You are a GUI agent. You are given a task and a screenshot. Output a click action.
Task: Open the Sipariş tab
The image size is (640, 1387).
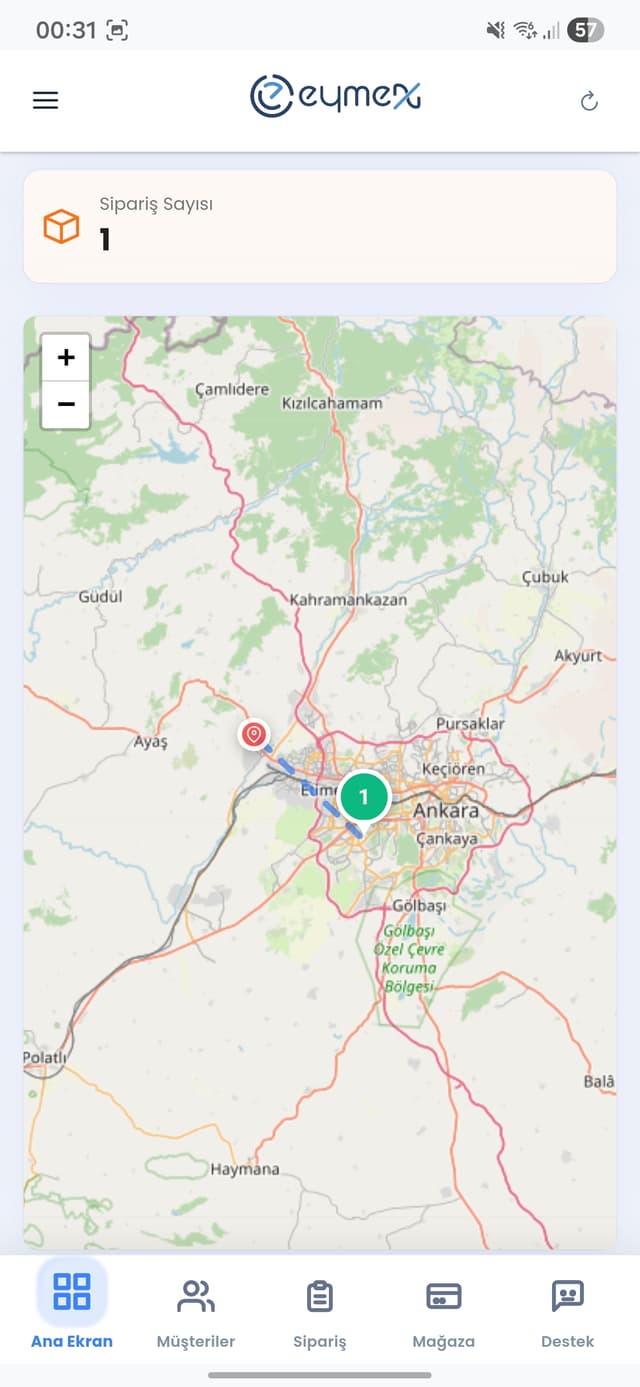(x=320, y=1310)
